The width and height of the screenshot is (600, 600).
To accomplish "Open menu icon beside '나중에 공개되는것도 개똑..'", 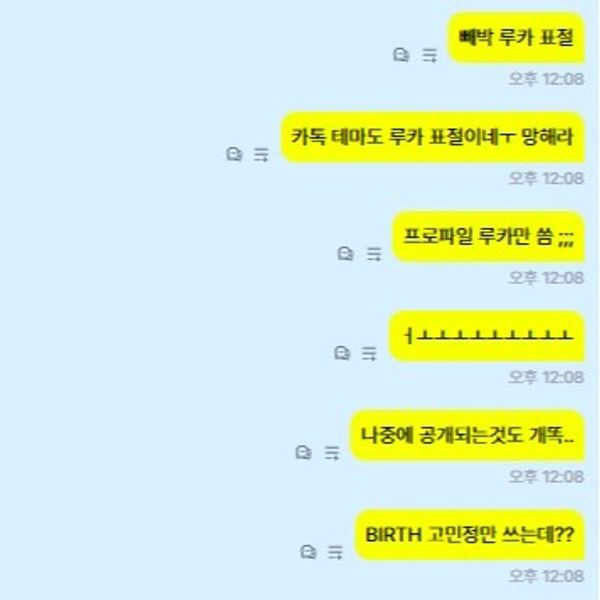I will point(331,452).
